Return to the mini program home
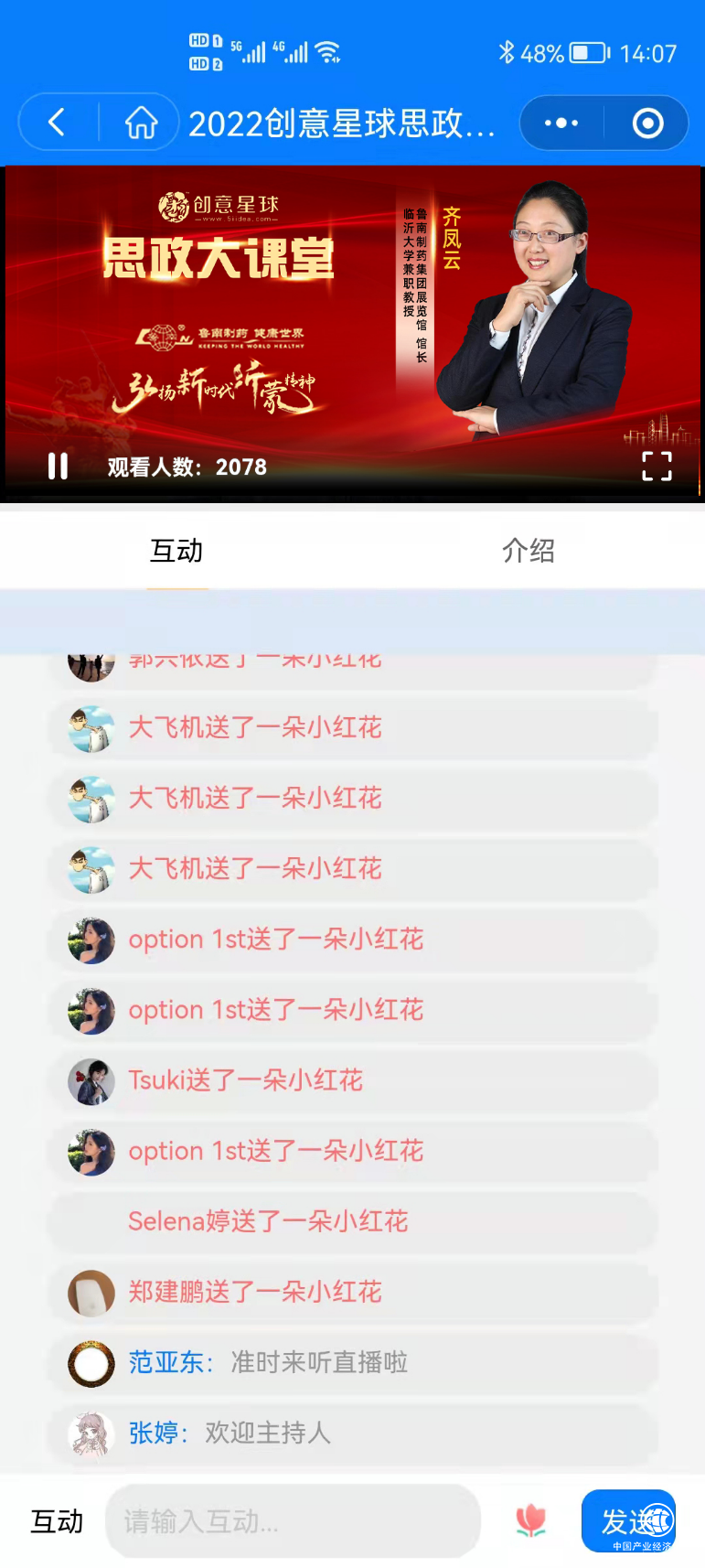This screenshot has height=1568, width=705. [x=141, y=123]
